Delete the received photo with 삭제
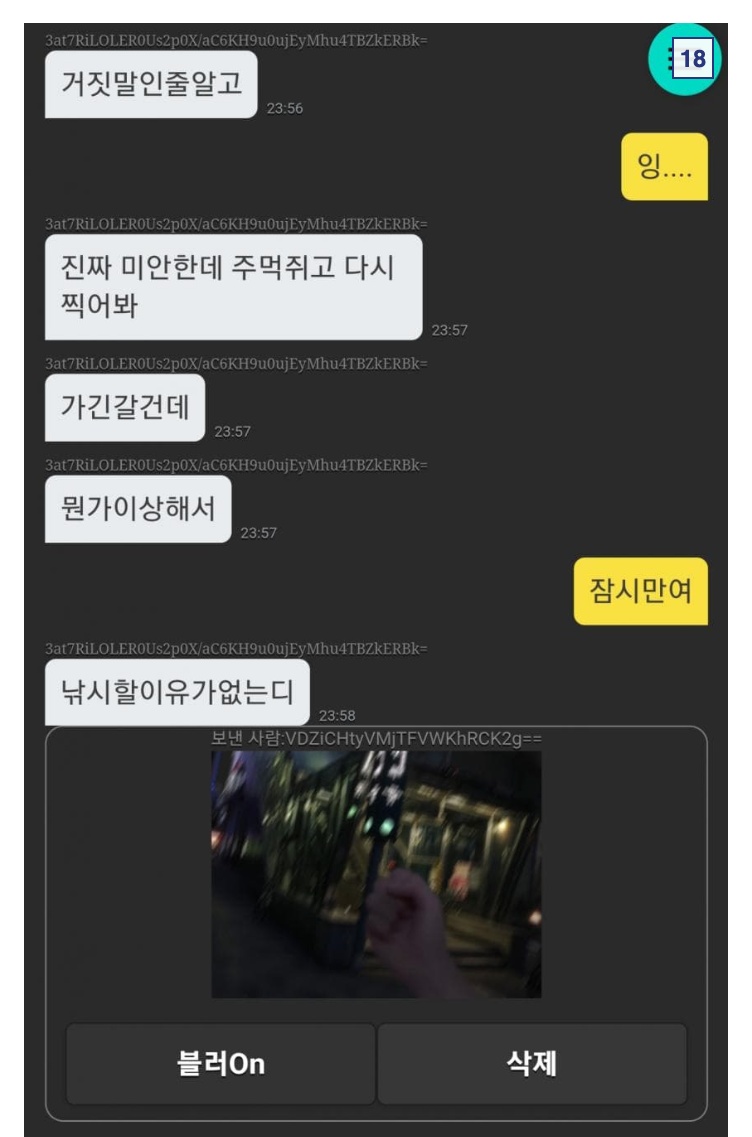Viewport: 752px width, 1137px height. point(531,1063)
